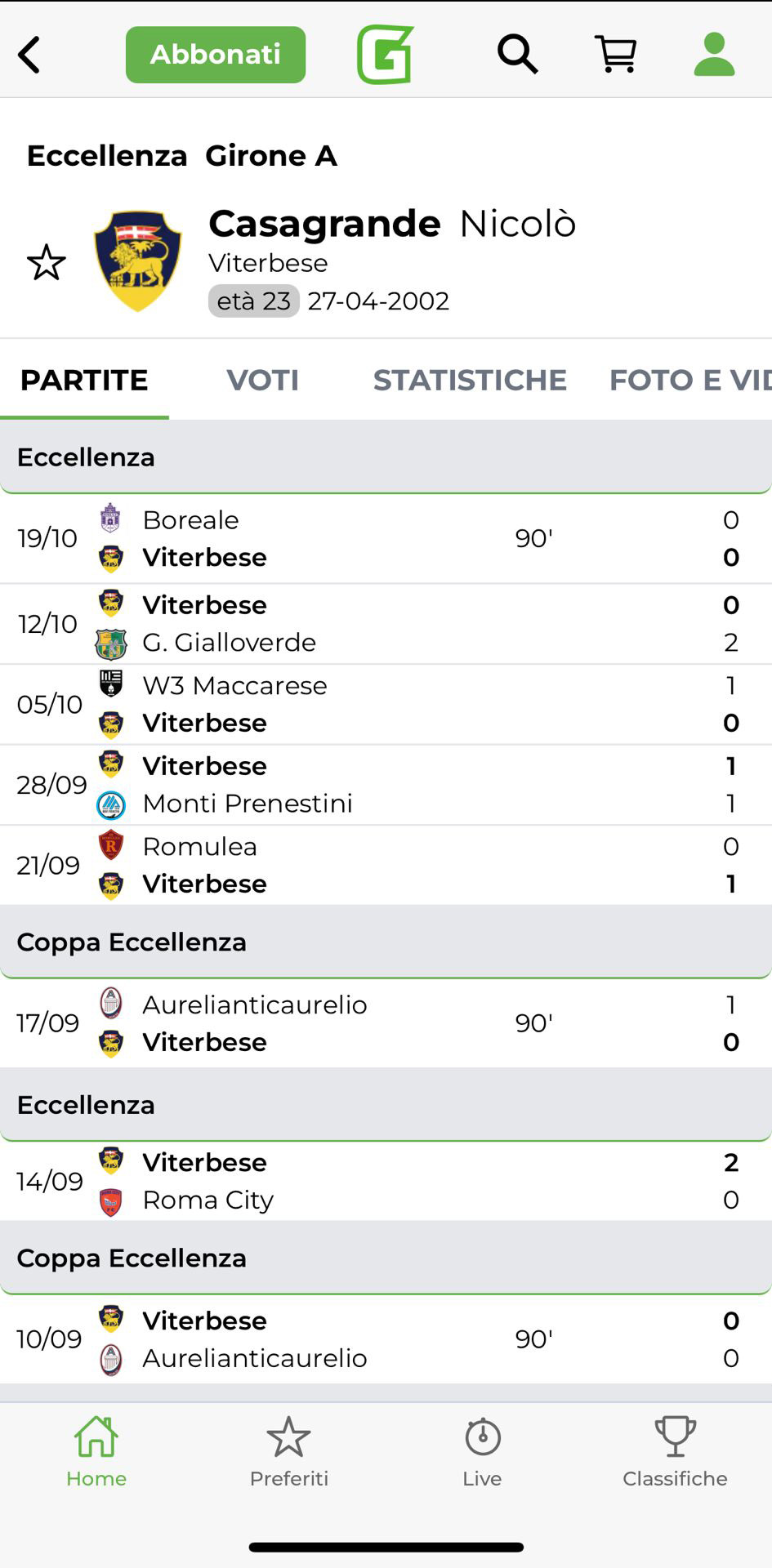Go to the Preferiti tab
Screen dimensions: 772x1568
(x=289, y=1452)
